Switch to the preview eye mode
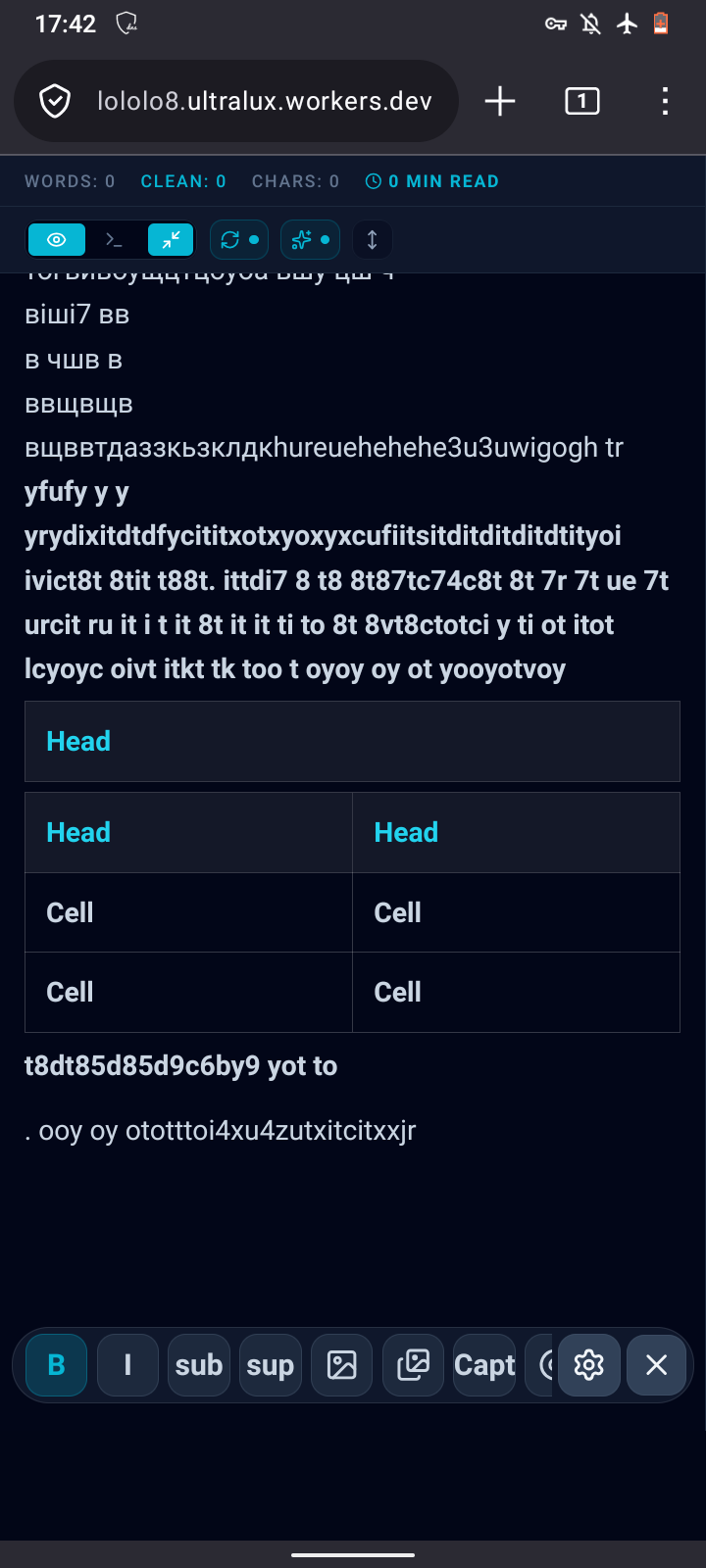706x1568 pixels. 57,240
